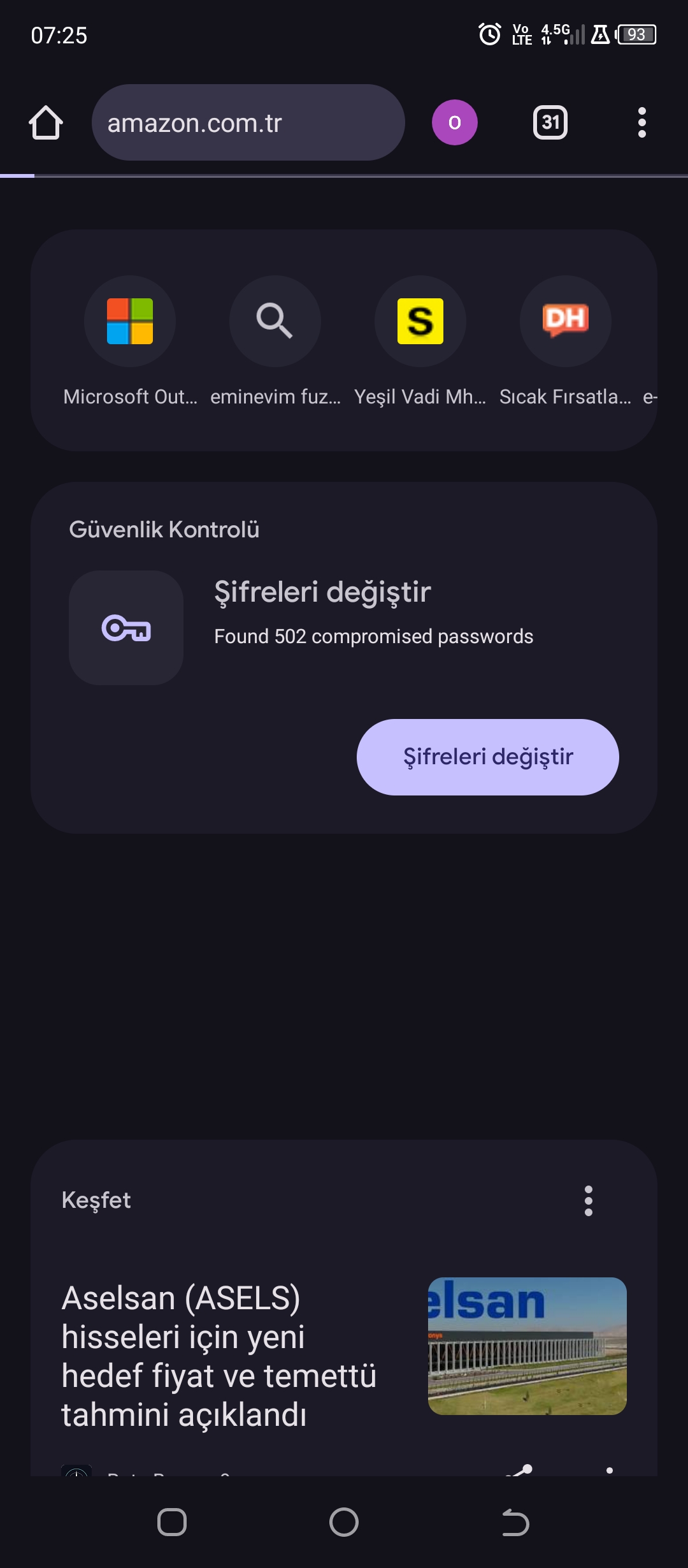Go back using the system back button
This screenshot has width=688, height=1568.
pyautogui.click(x=516, y=1523)
